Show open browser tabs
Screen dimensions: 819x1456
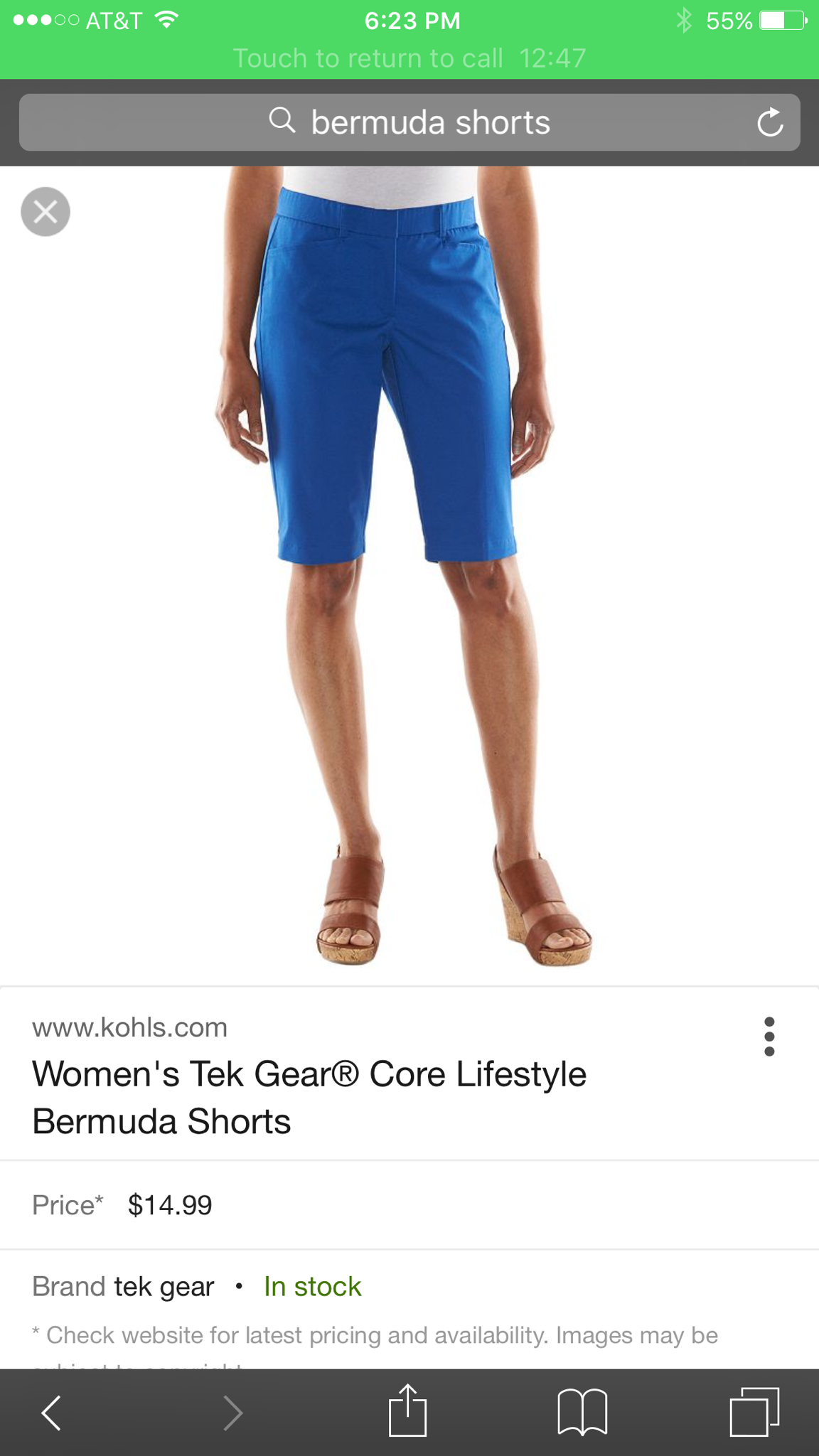(x=754, y=1412)
